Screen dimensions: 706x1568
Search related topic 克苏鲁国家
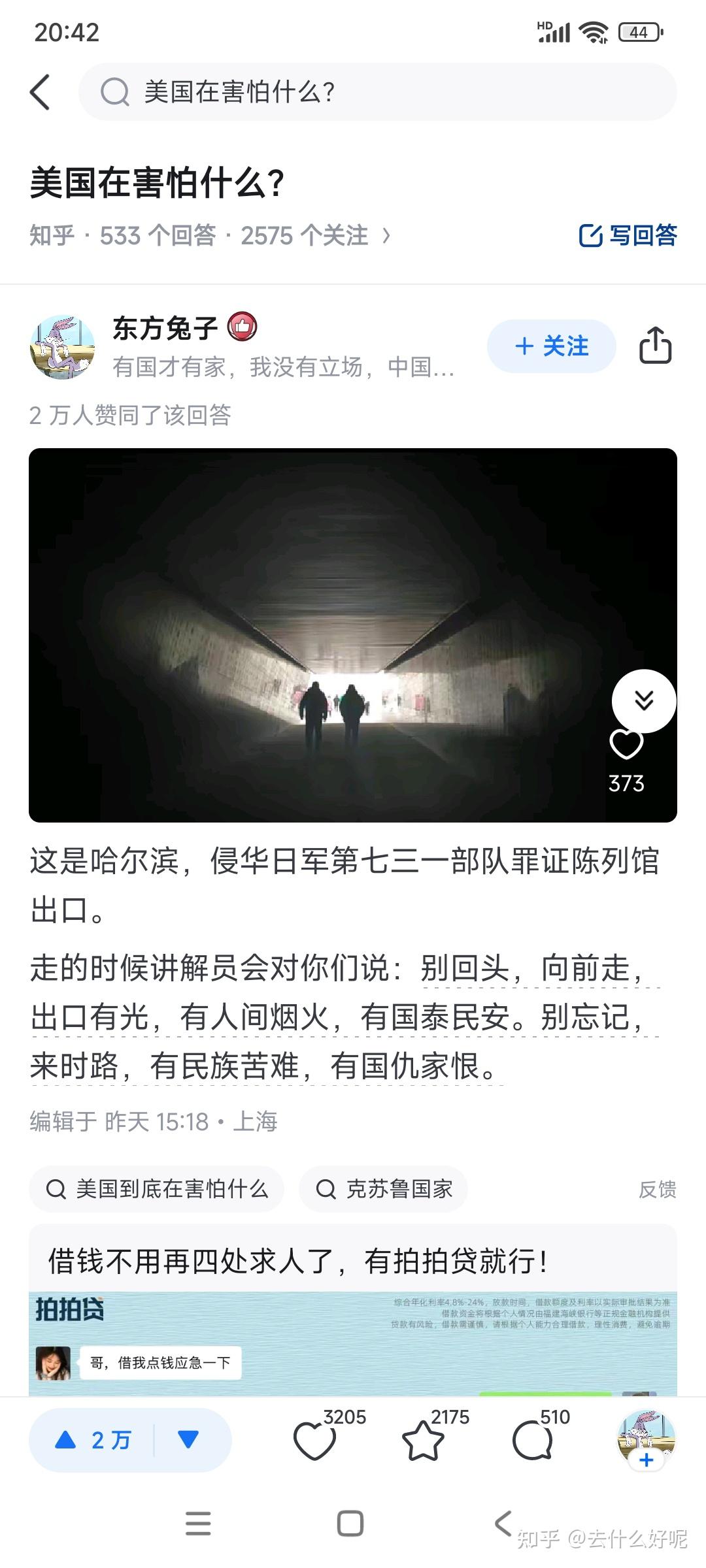[x=383, y=1189]
